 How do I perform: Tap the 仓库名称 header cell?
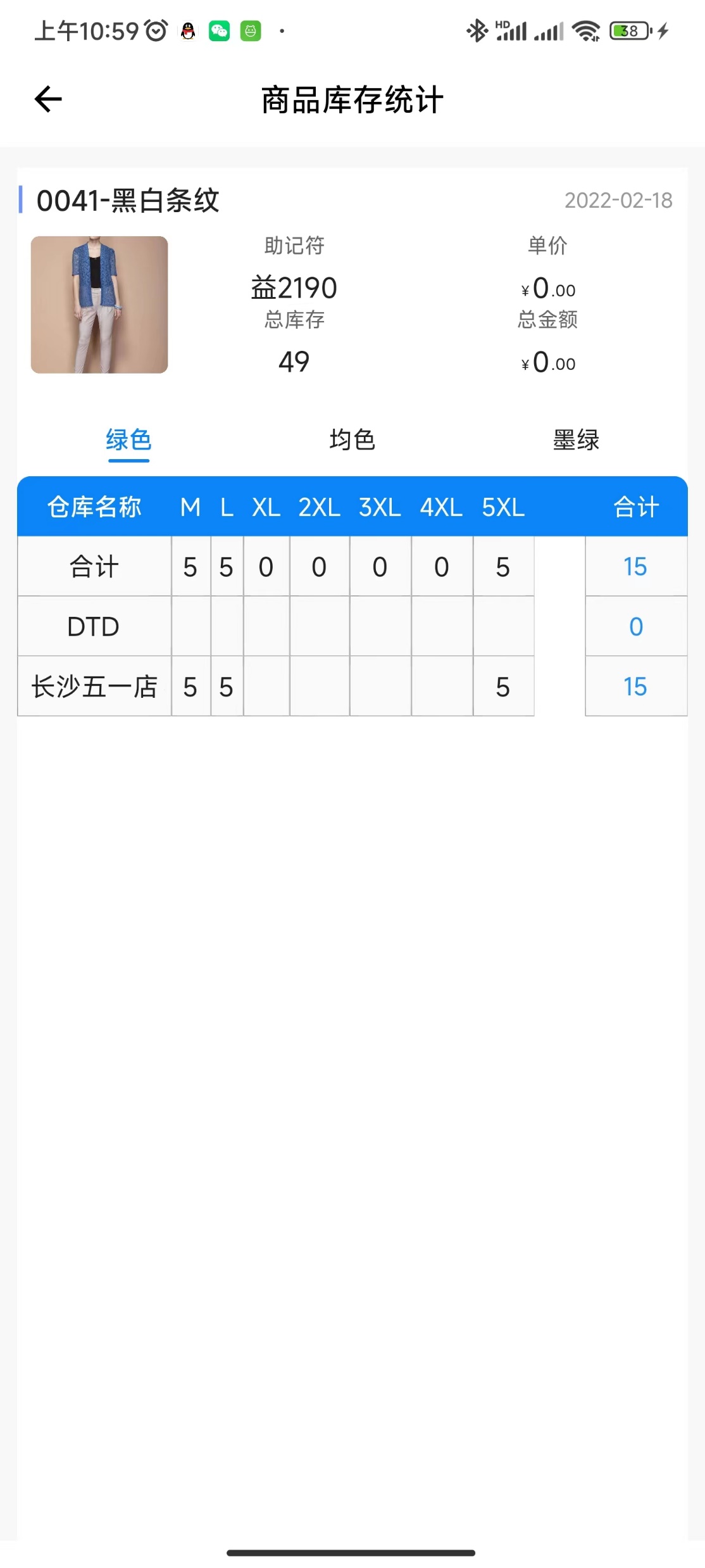point(95,507)
